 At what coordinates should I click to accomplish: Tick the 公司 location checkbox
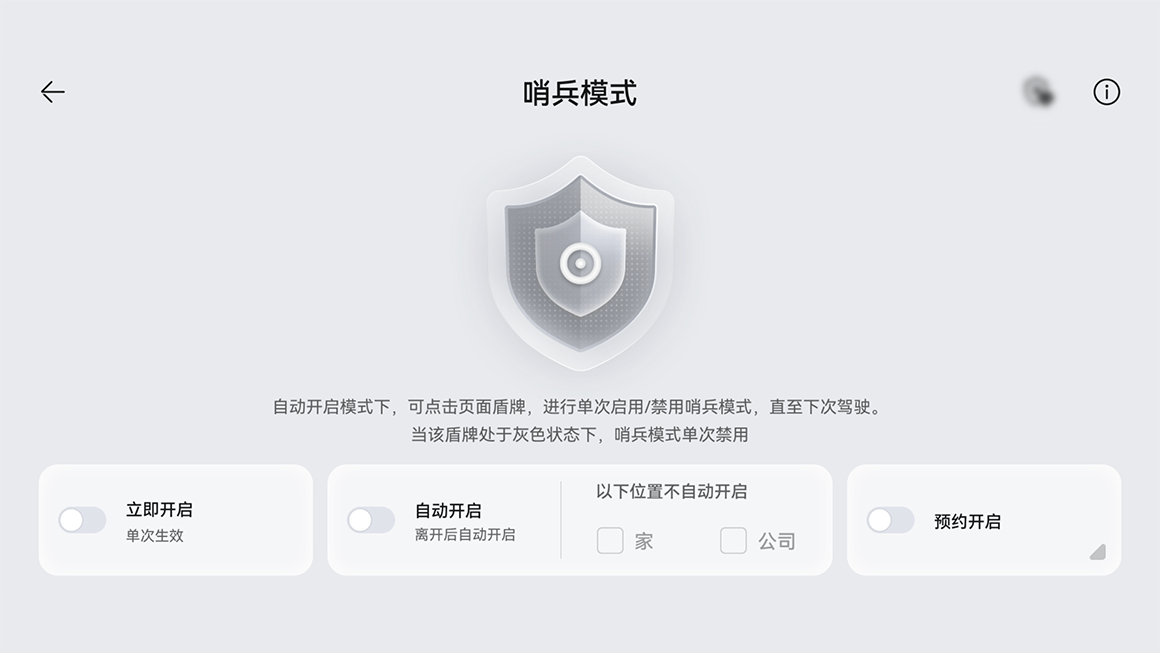pyautogui.click(x=733, y=541)
